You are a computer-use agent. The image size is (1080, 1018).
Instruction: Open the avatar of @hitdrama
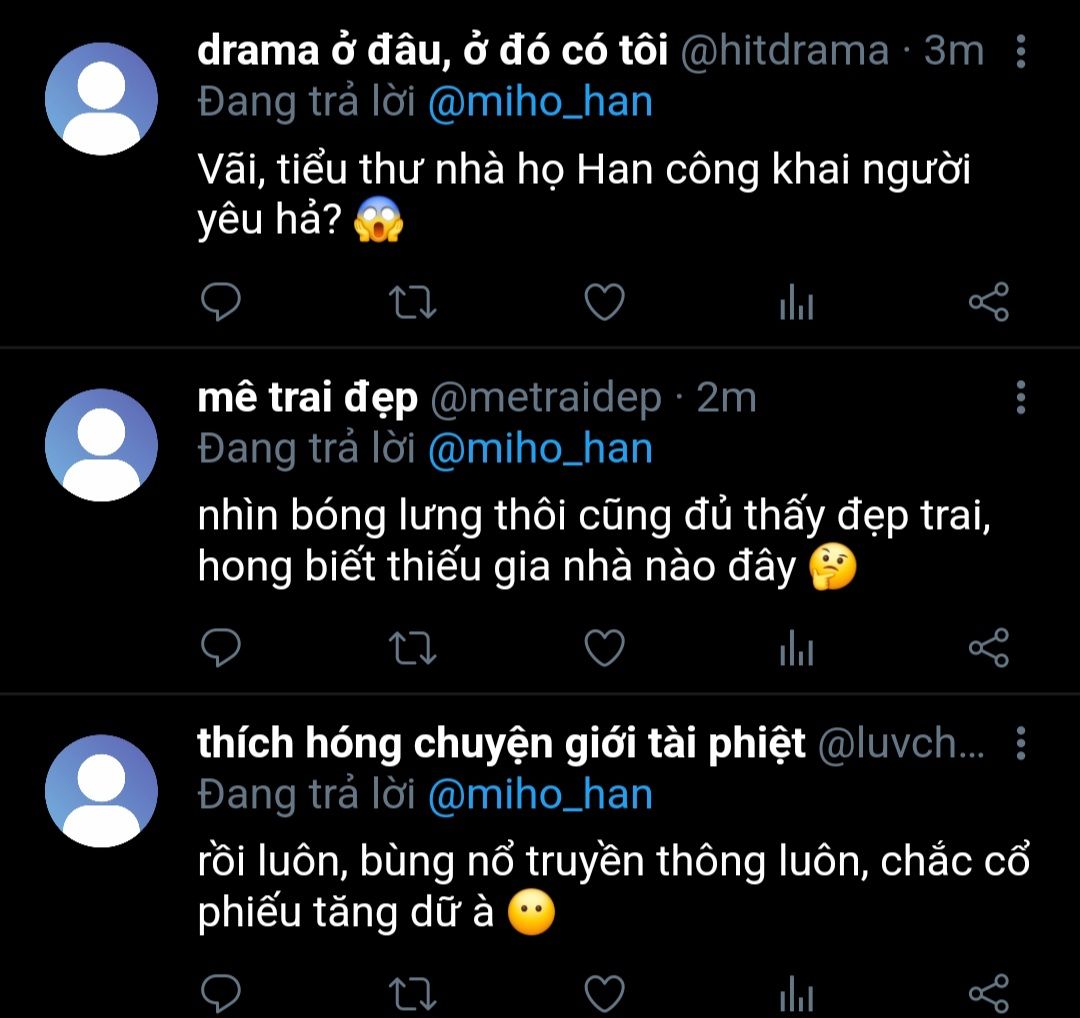click(101, 98)
